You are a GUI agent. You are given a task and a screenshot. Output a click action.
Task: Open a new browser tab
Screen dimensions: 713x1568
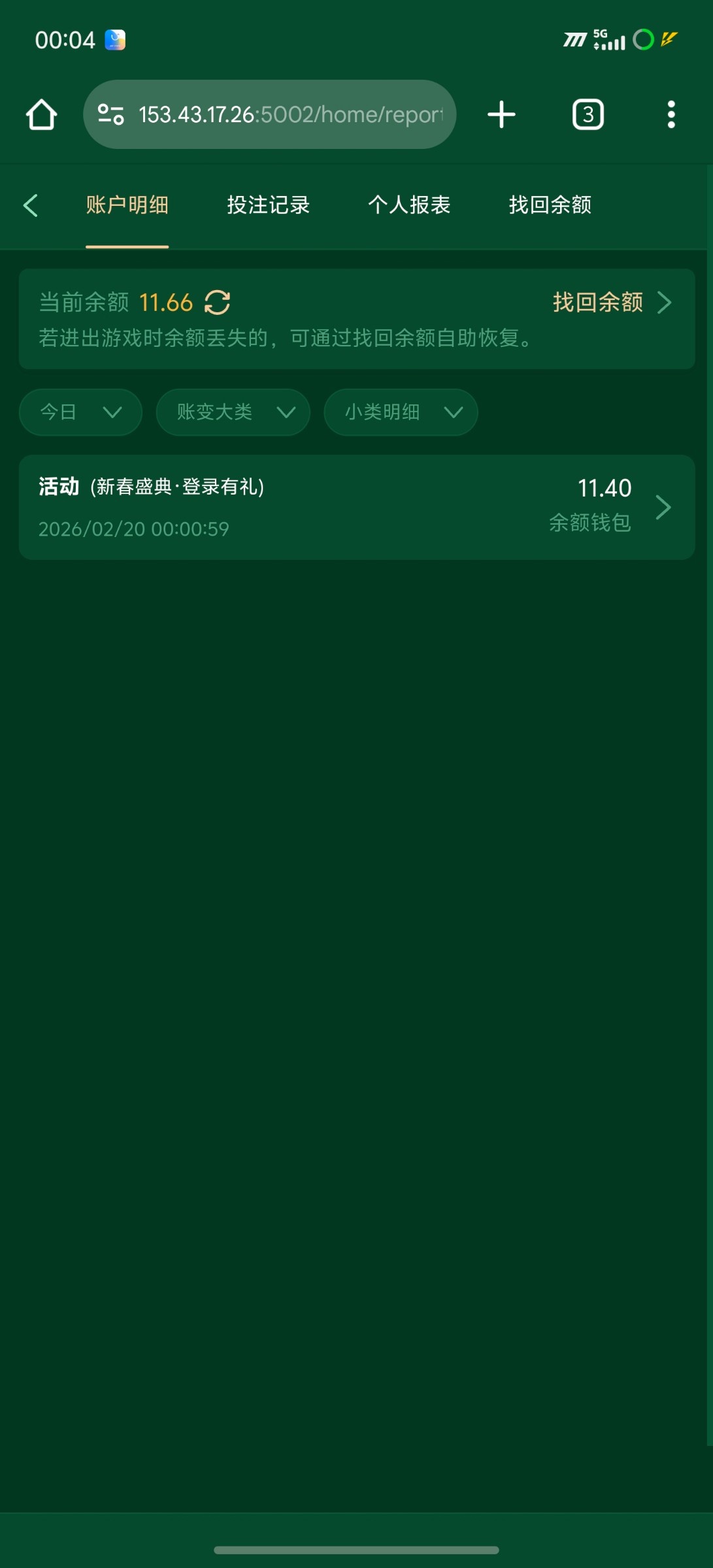(501, 115)
